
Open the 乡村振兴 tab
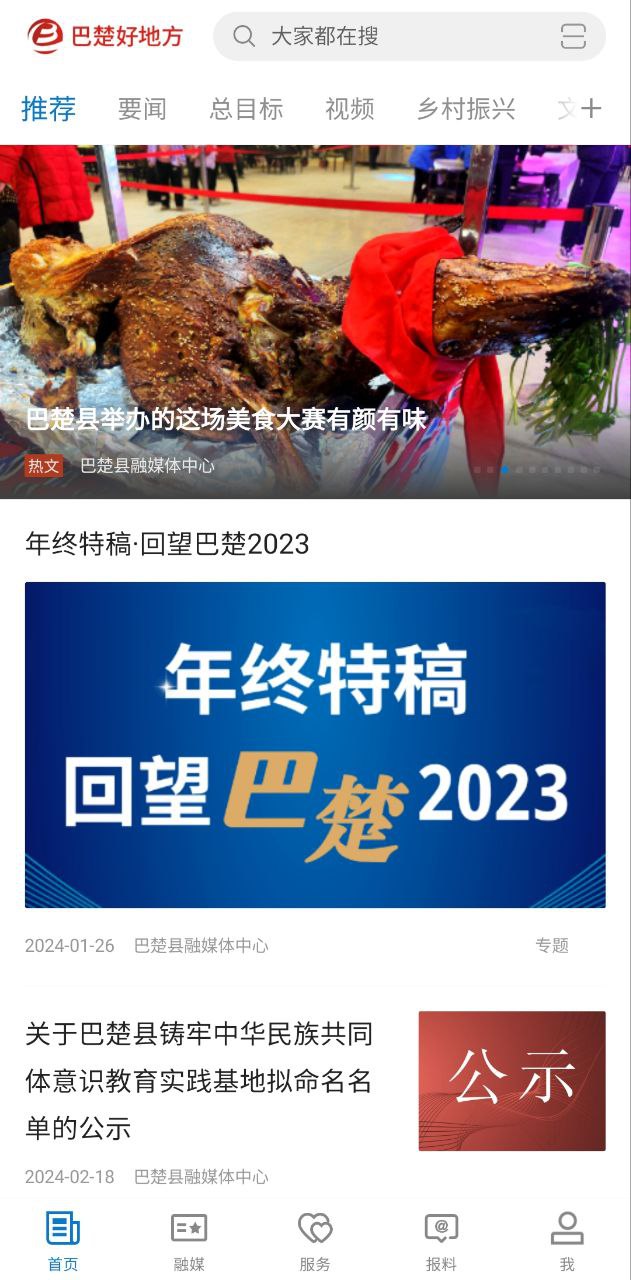[466, 109]
